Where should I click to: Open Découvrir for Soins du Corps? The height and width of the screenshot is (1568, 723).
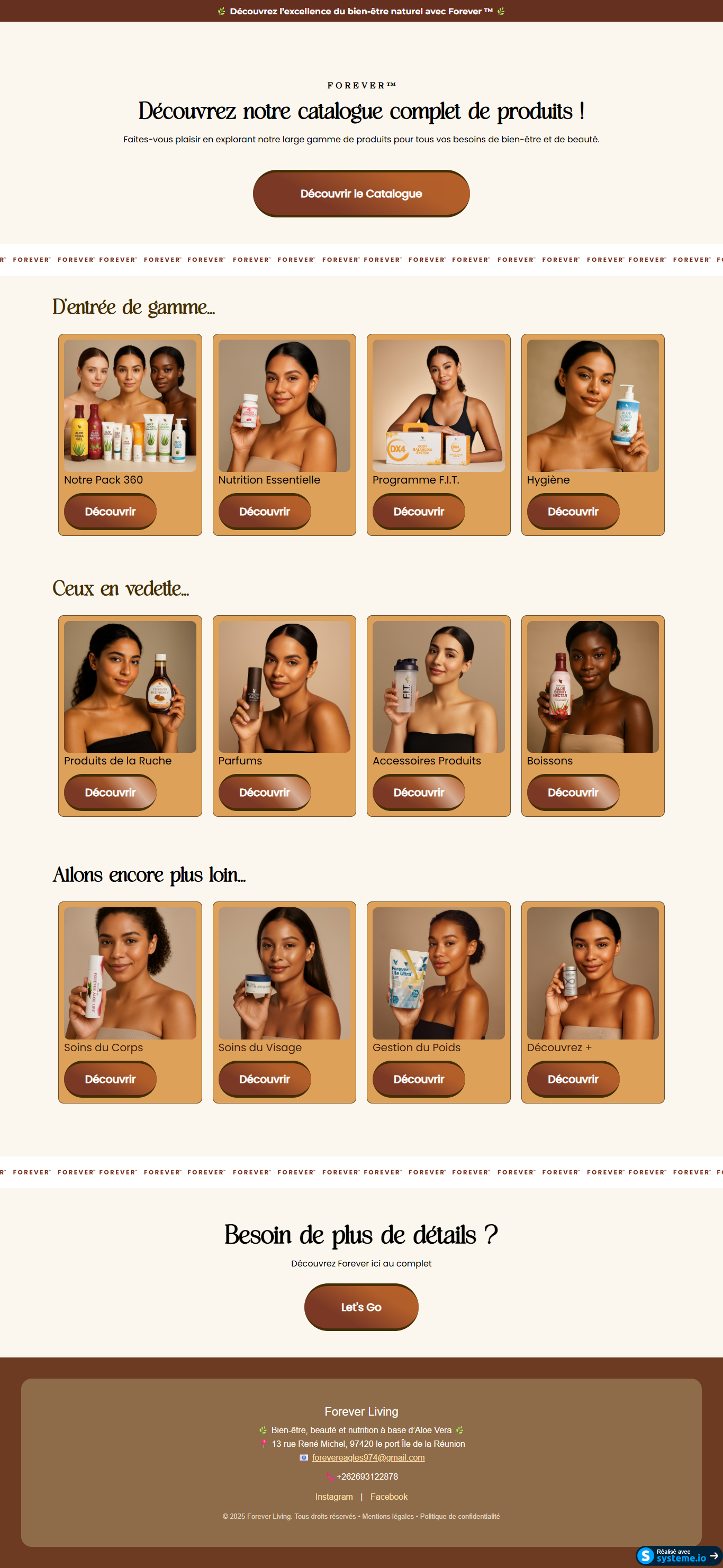click(110, 1079)
